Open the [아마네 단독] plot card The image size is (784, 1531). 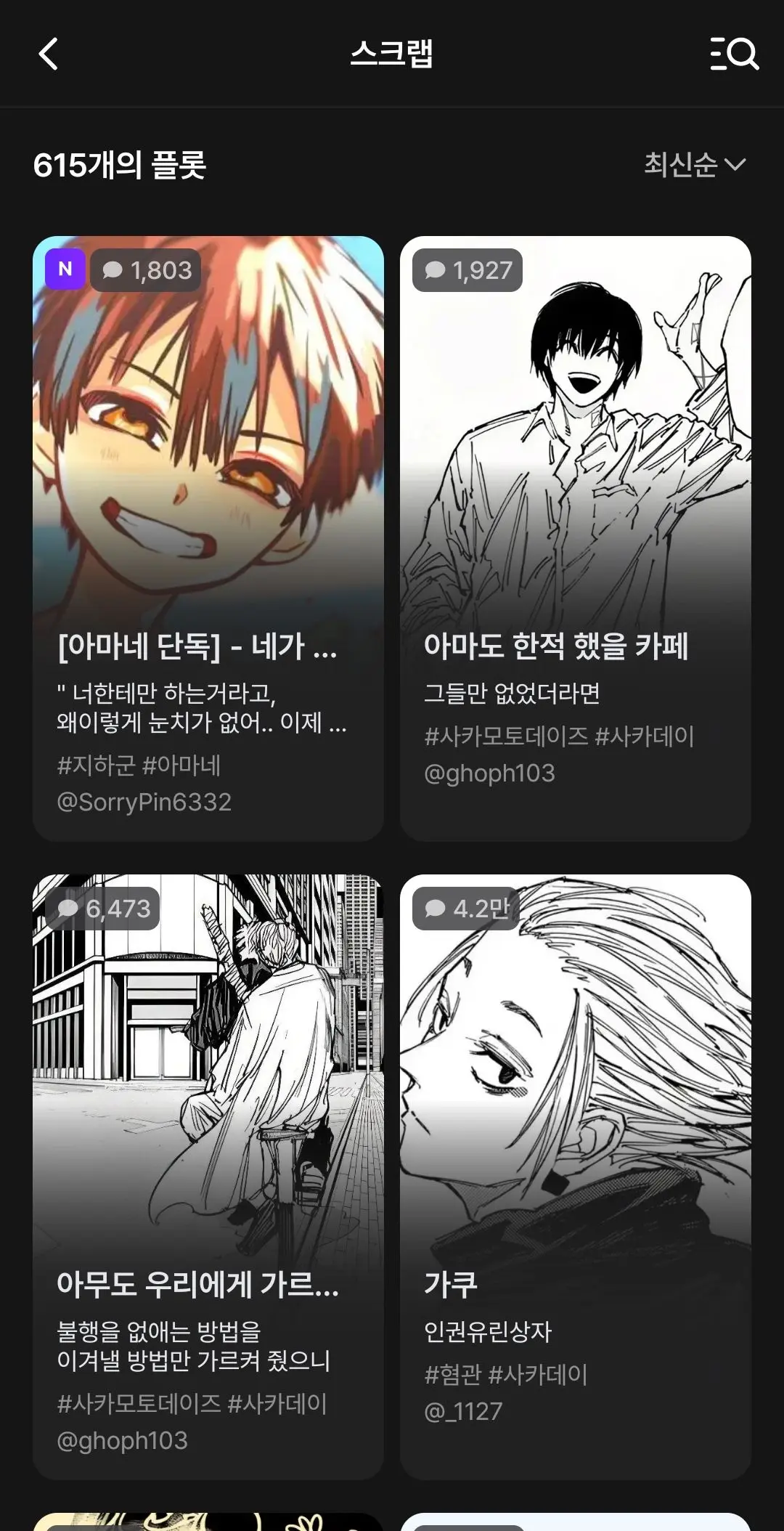pyautogui.click(x=208, y=538)
